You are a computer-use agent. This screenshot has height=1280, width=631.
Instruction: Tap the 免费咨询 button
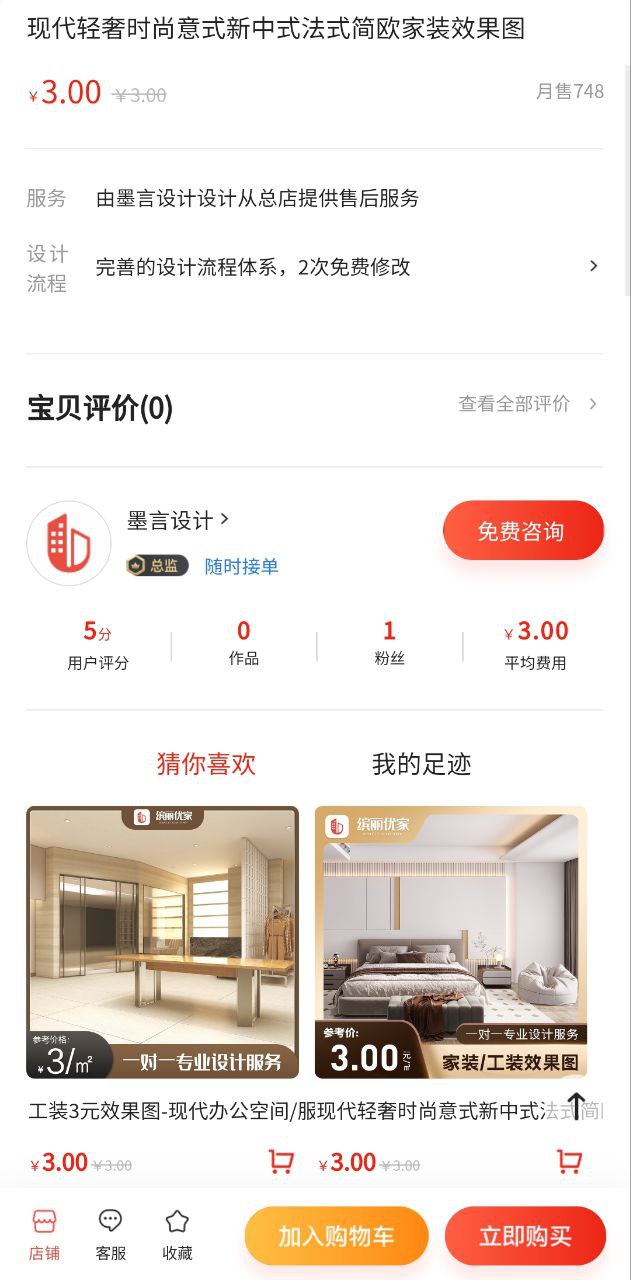[523, 531]
